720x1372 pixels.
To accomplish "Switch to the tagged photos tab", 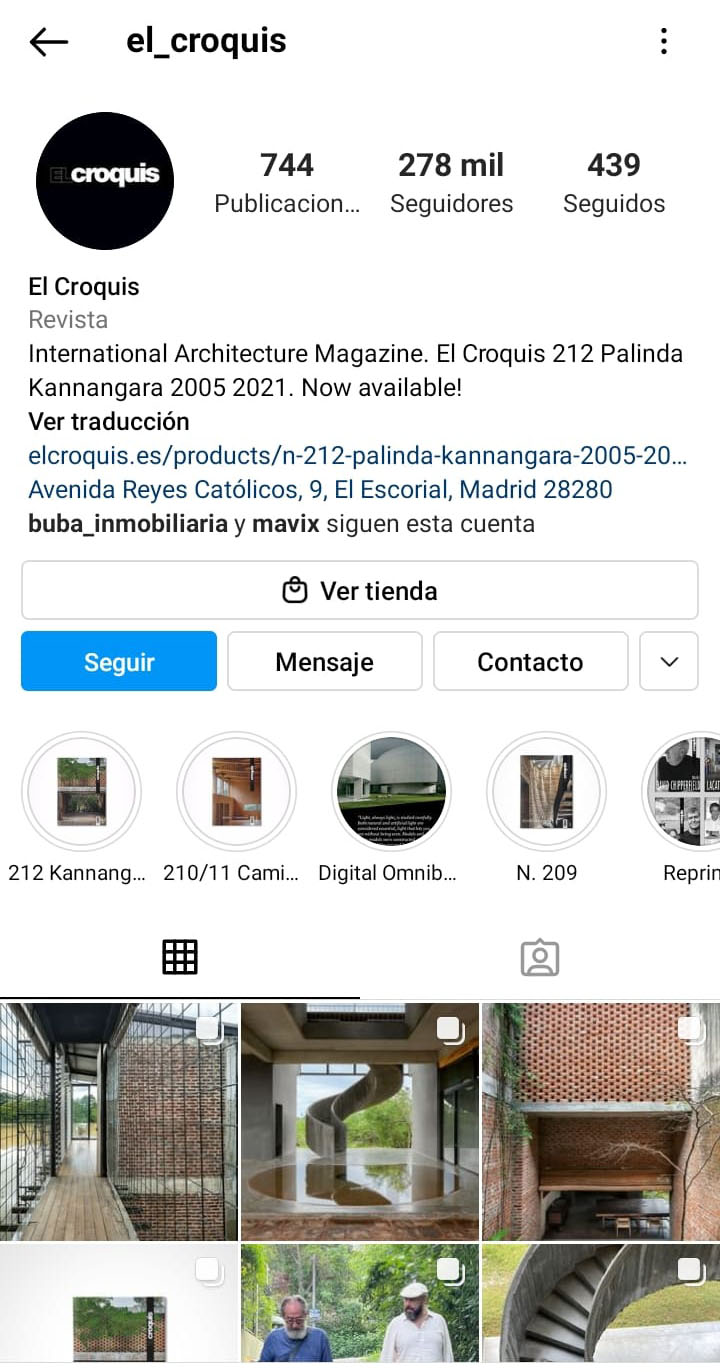I will (x=540, y=958).
